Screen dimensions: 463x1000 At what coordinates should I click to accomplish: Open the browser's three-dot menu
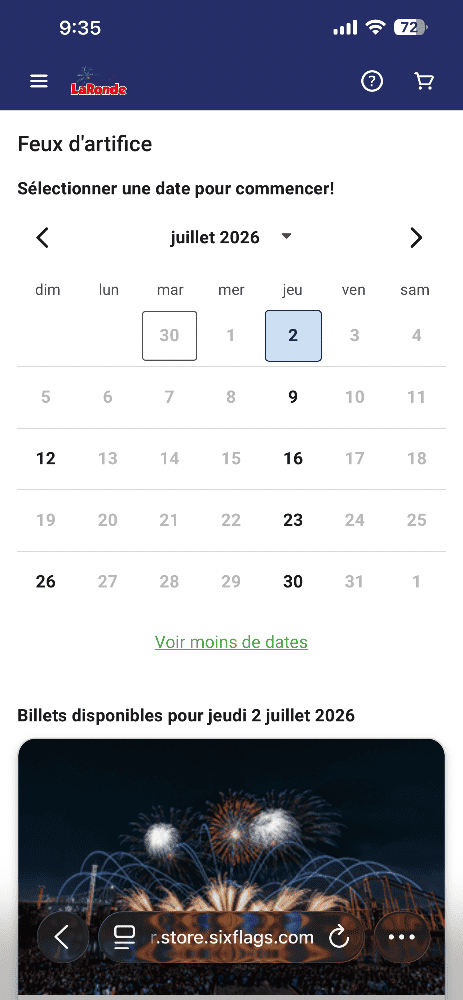(402, 937)
